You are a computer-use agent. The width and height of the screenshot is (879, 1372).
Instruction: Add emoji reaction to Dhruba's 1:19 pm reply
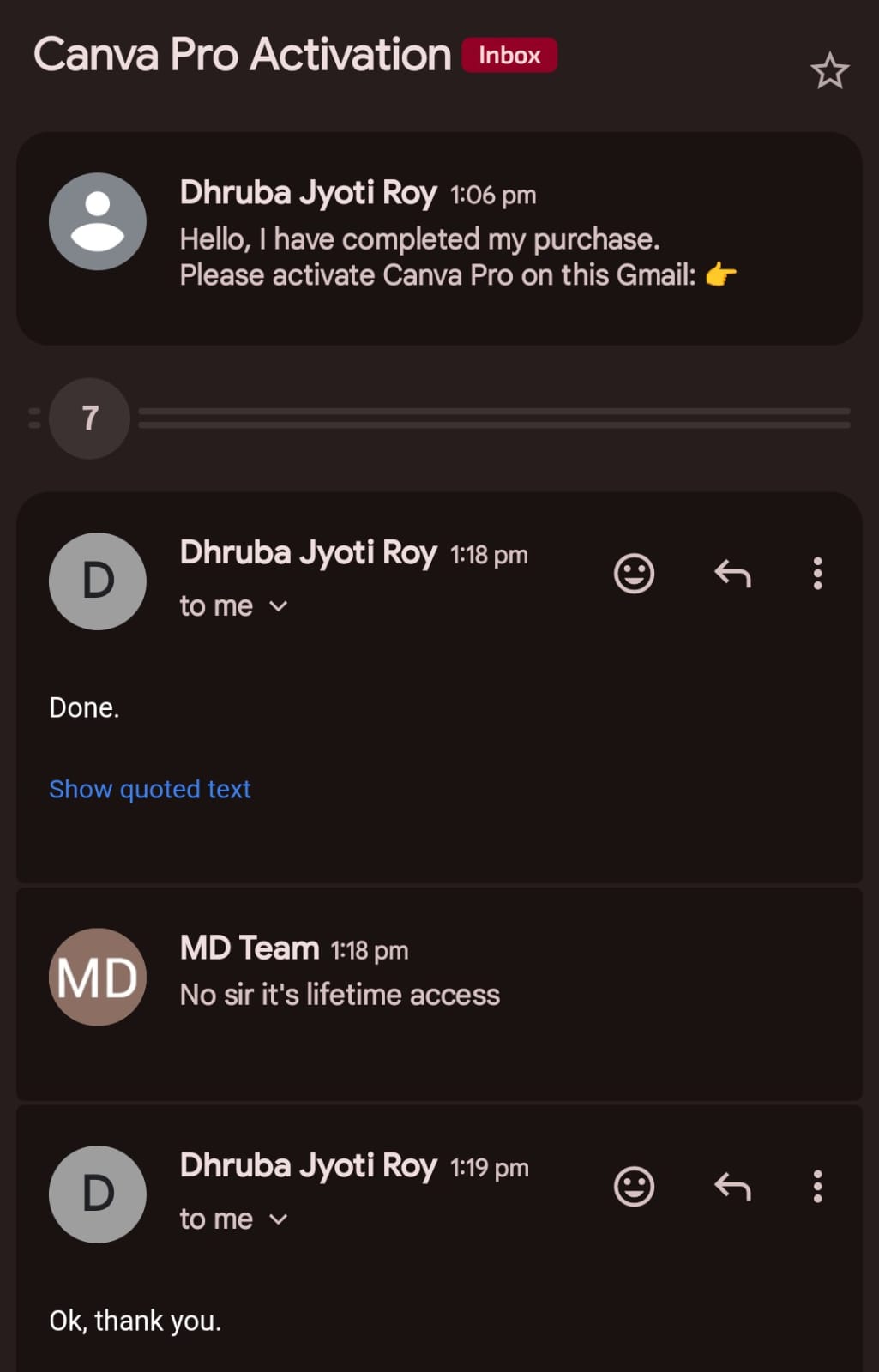click(634, 1187)
